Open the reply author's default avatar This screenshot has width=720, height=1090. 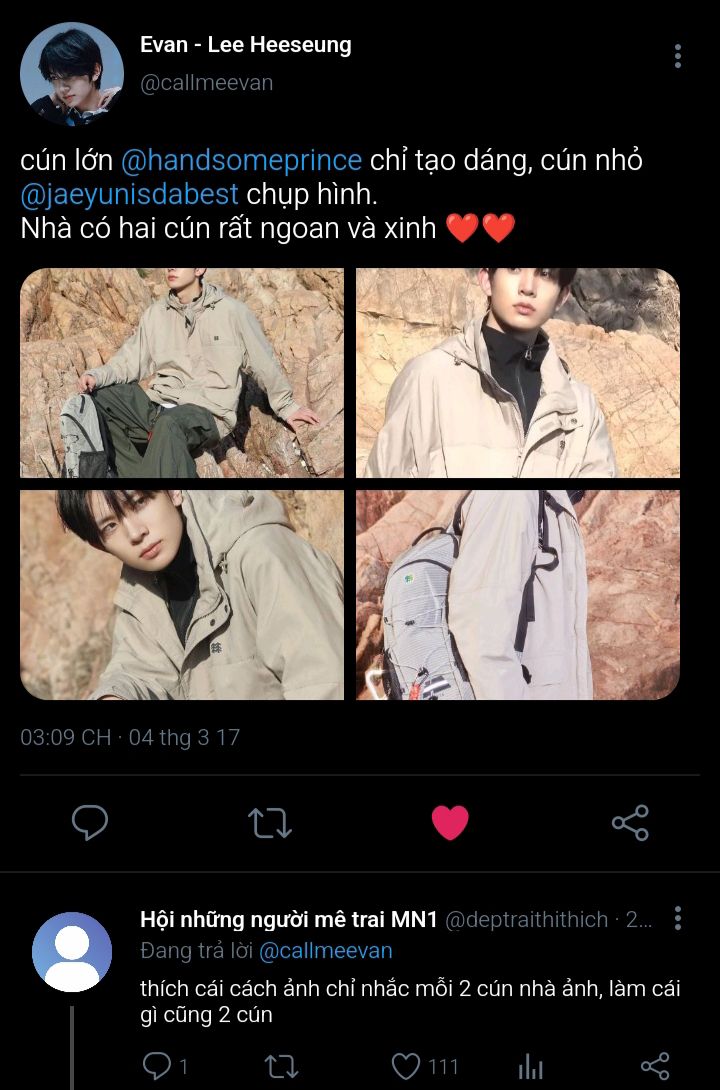coord(72,952)
